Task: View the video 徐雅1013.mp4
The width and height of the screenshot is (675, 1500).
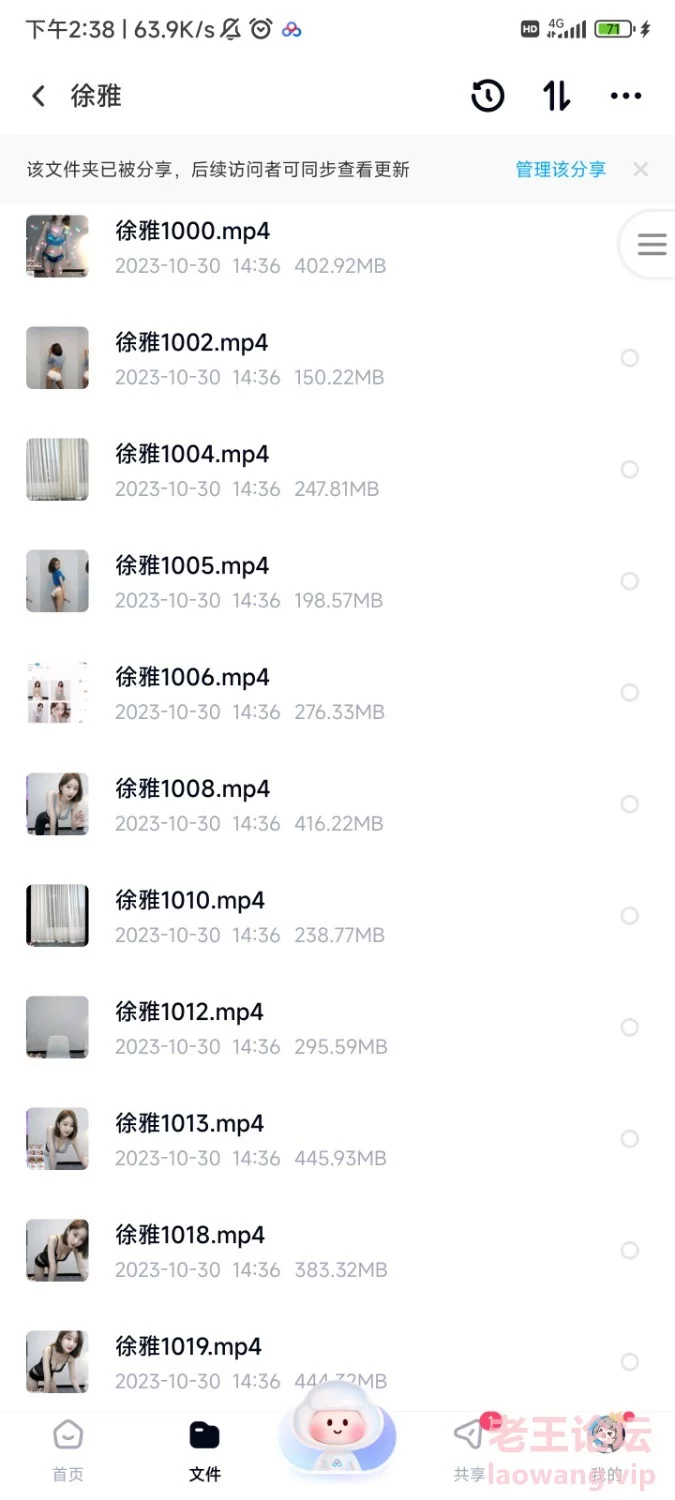Action: [190, 1124]
